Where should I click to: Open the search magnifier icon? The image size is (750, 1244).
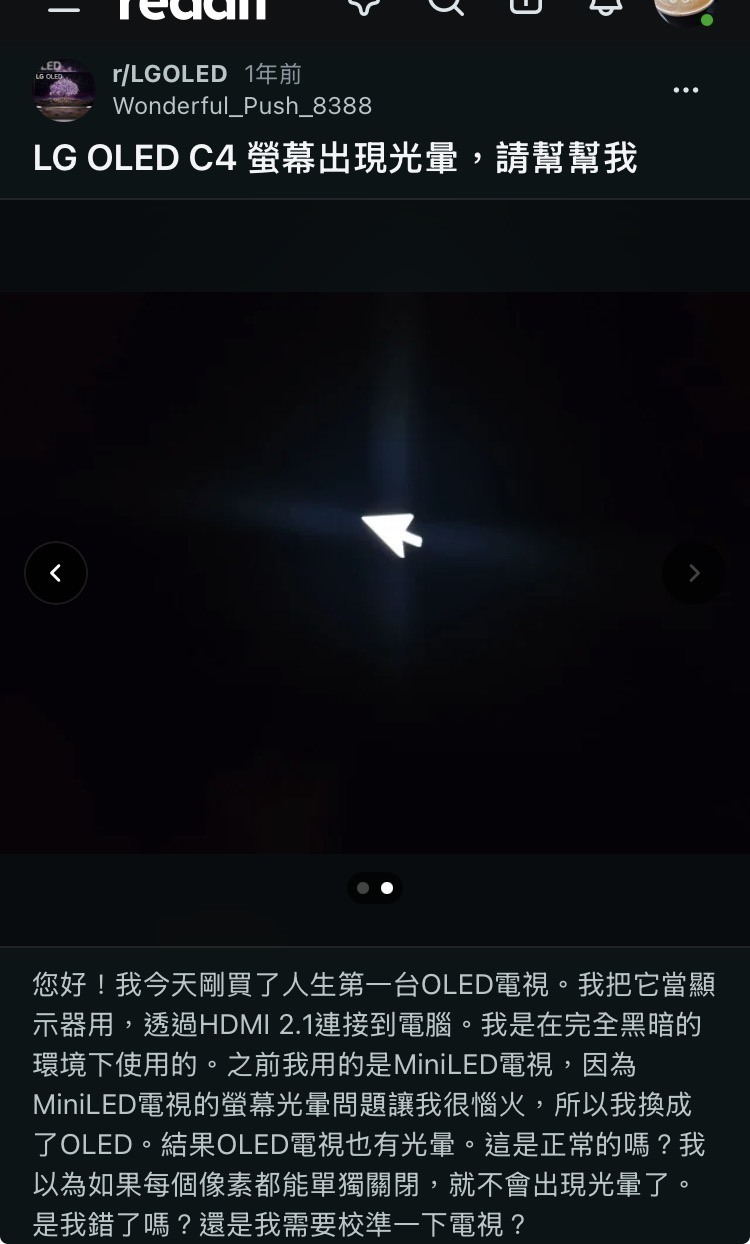(445, 5)
